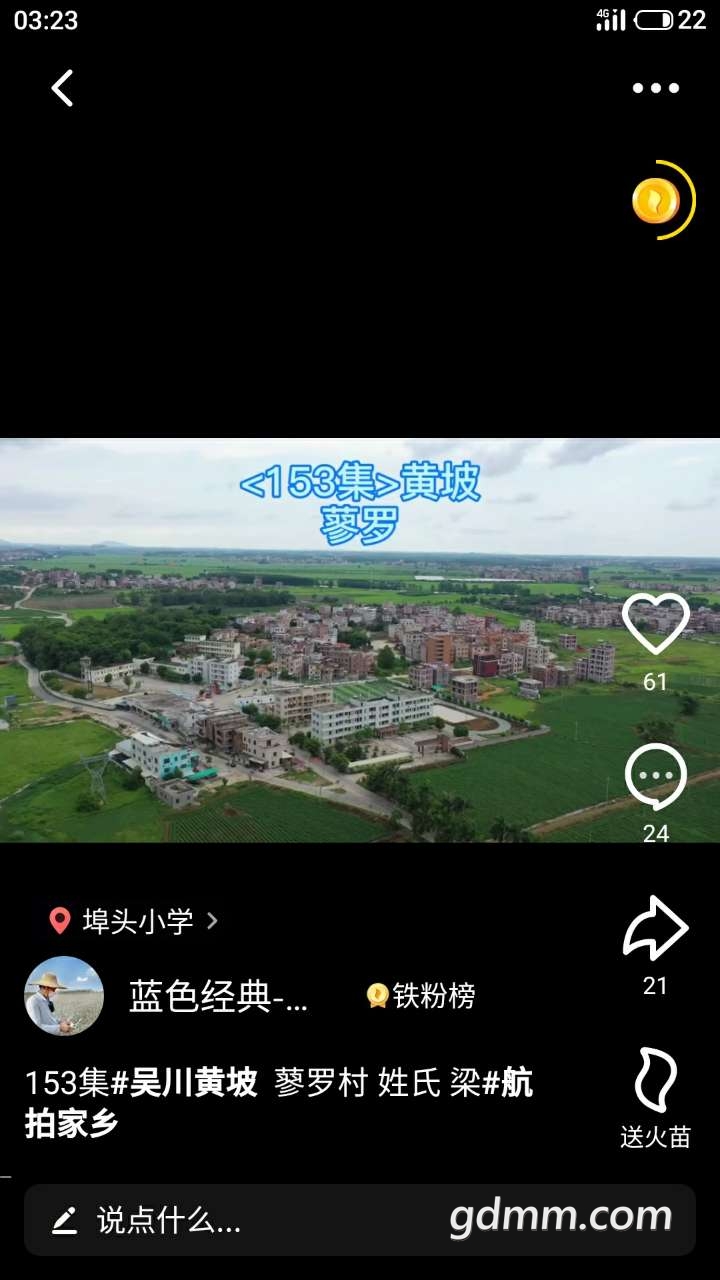
Task: Tap the gold coin reward icon
Action: click(657, 201)
